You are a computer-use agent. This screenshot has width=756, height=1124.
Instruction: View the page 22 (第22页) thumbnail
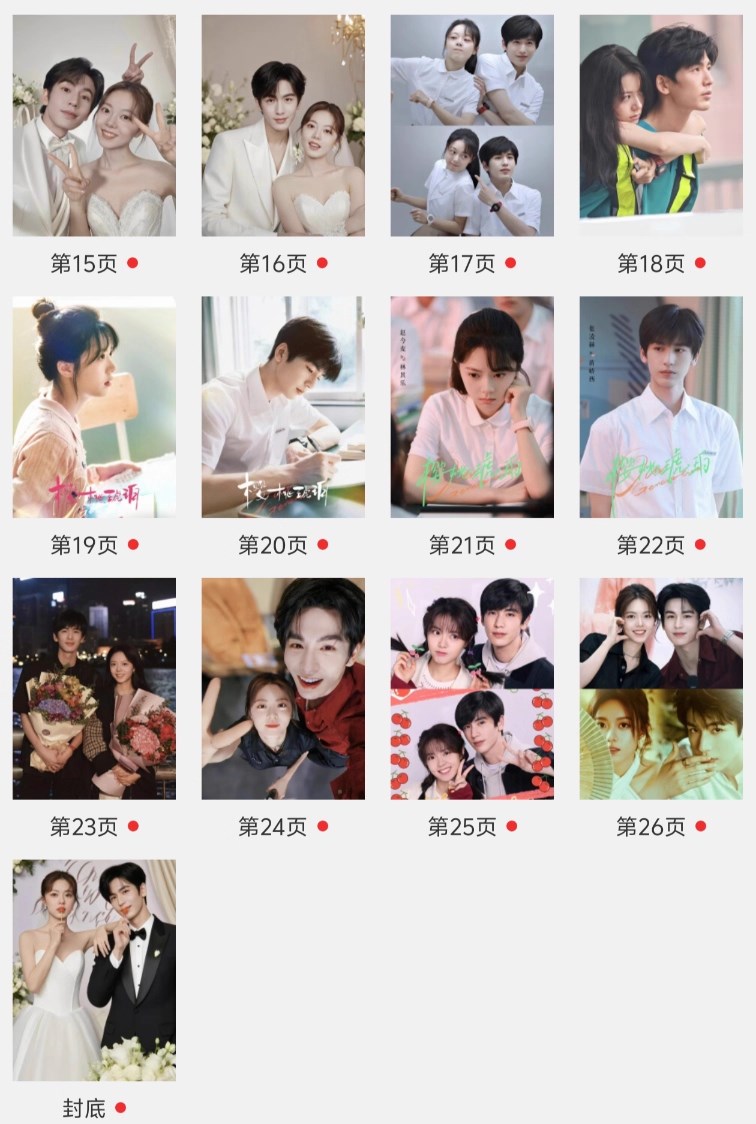click(661, 407)
